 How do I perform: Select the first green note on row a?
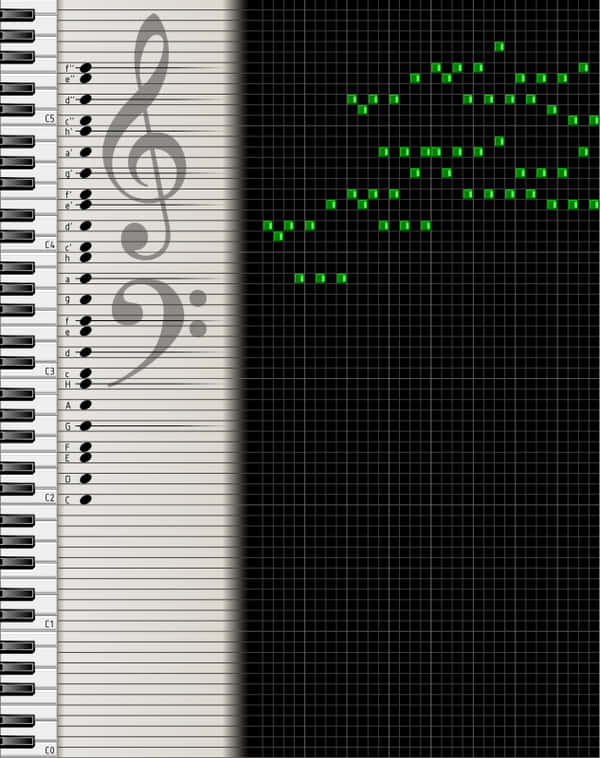click(x=299, y=278)
